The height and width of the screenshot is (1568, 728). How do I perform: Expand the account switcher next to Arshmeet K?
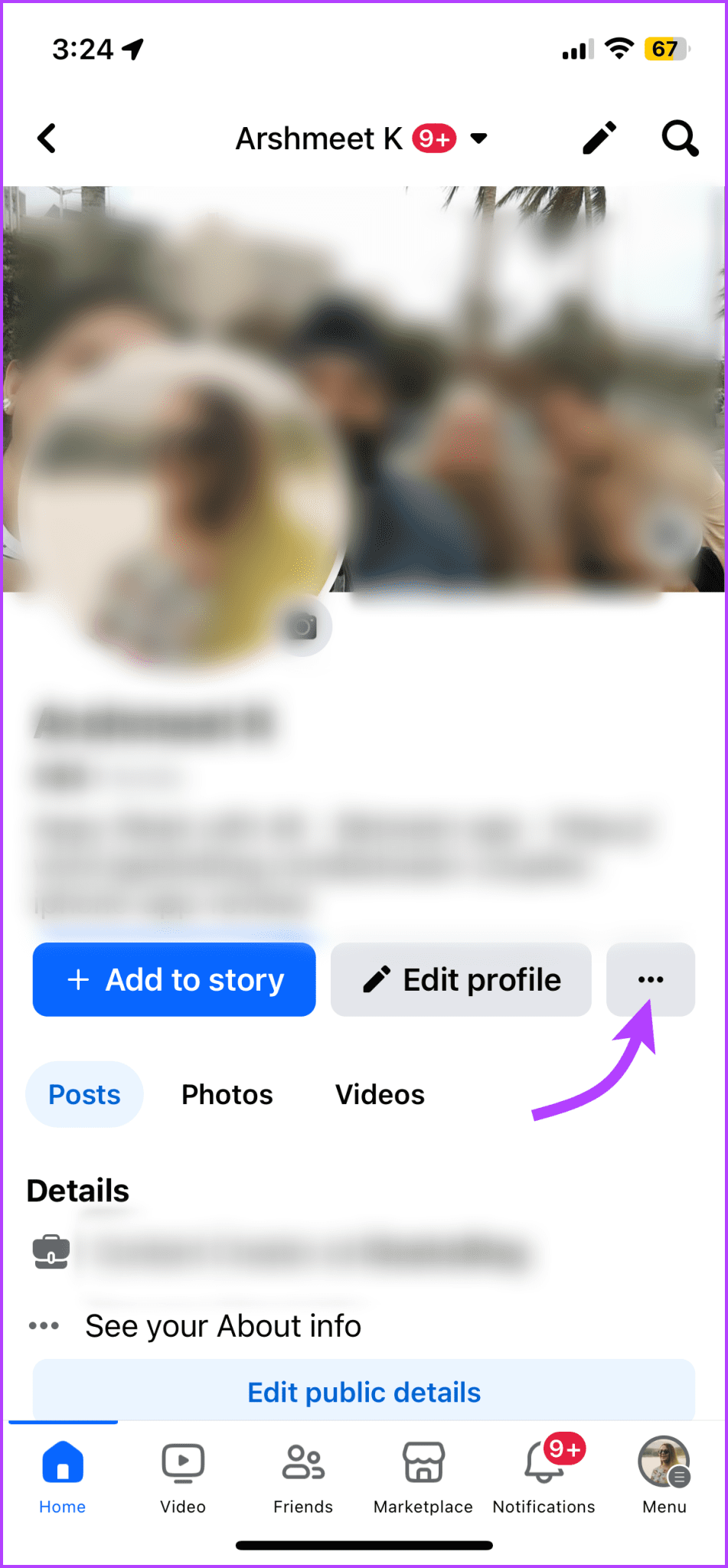coord(478,139)
